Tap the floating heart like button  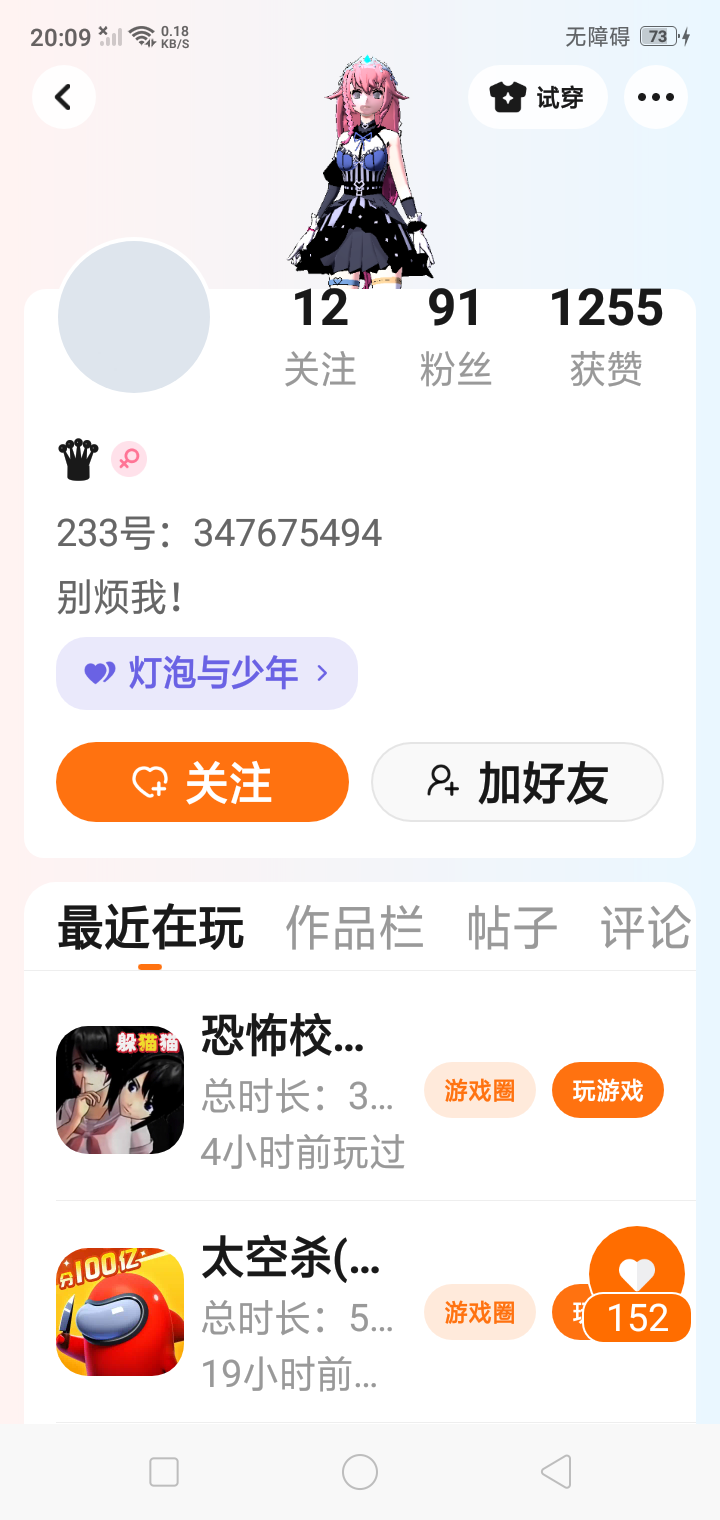[x=637, y=1272]
